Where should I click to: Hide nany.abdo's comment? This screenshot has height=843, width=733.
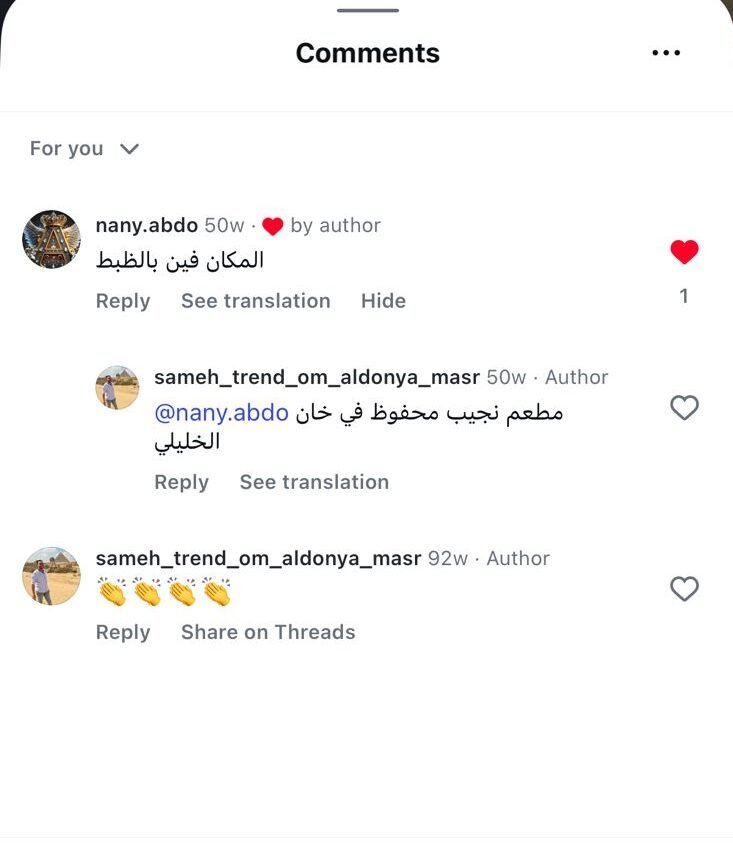383,301
